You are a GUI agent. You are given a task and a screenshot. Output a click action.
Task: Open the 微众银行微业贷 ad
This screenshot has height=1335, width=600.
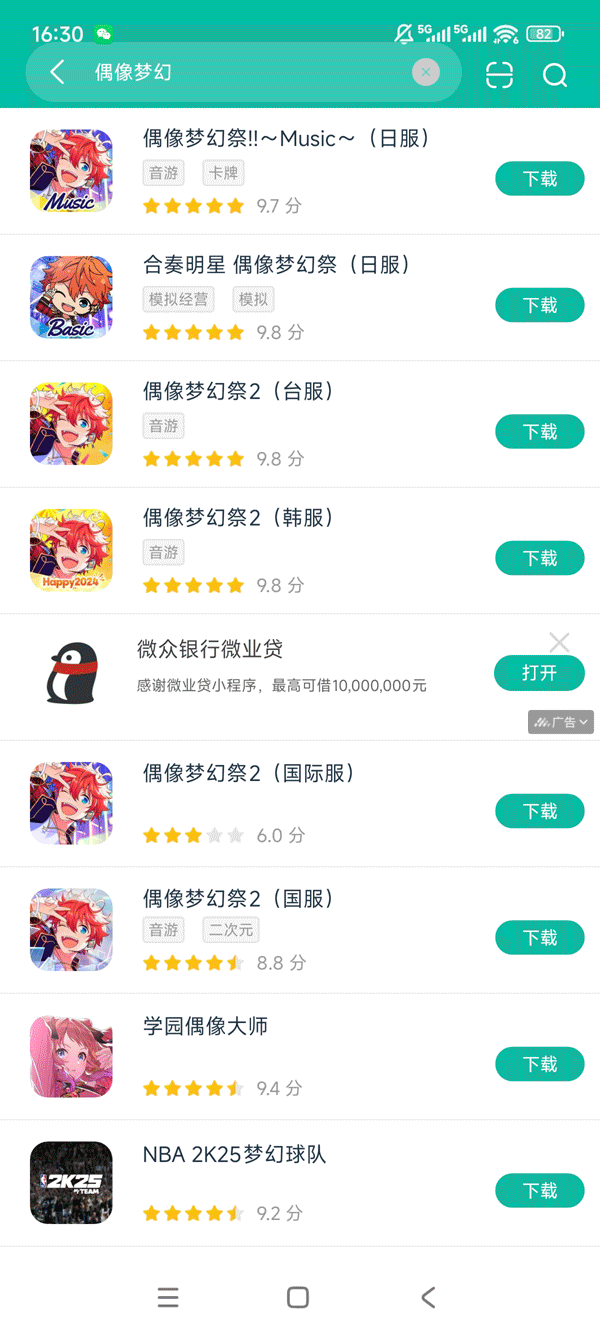pos(539,673)
